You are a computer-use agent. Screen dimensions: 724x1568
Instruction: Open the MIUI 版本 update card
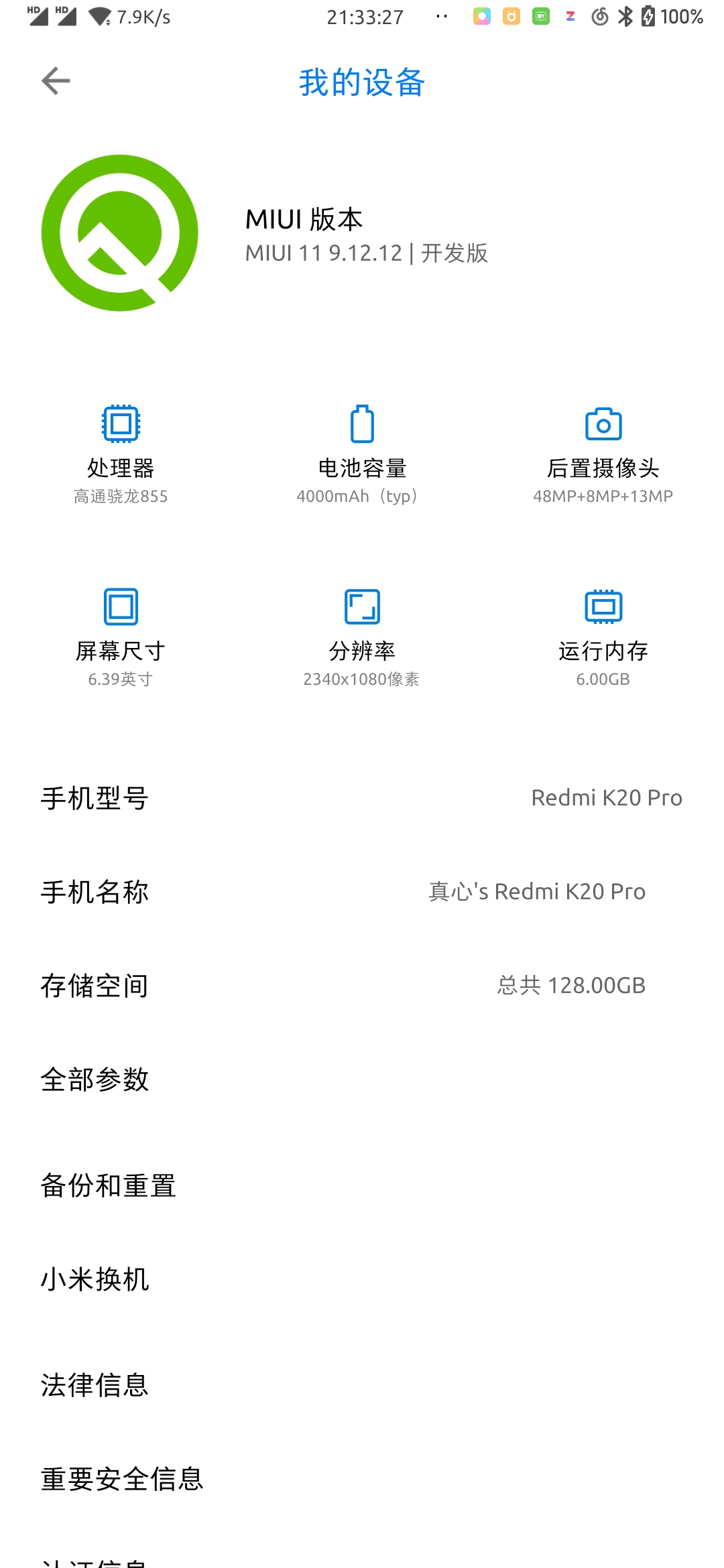pos(362,235)
